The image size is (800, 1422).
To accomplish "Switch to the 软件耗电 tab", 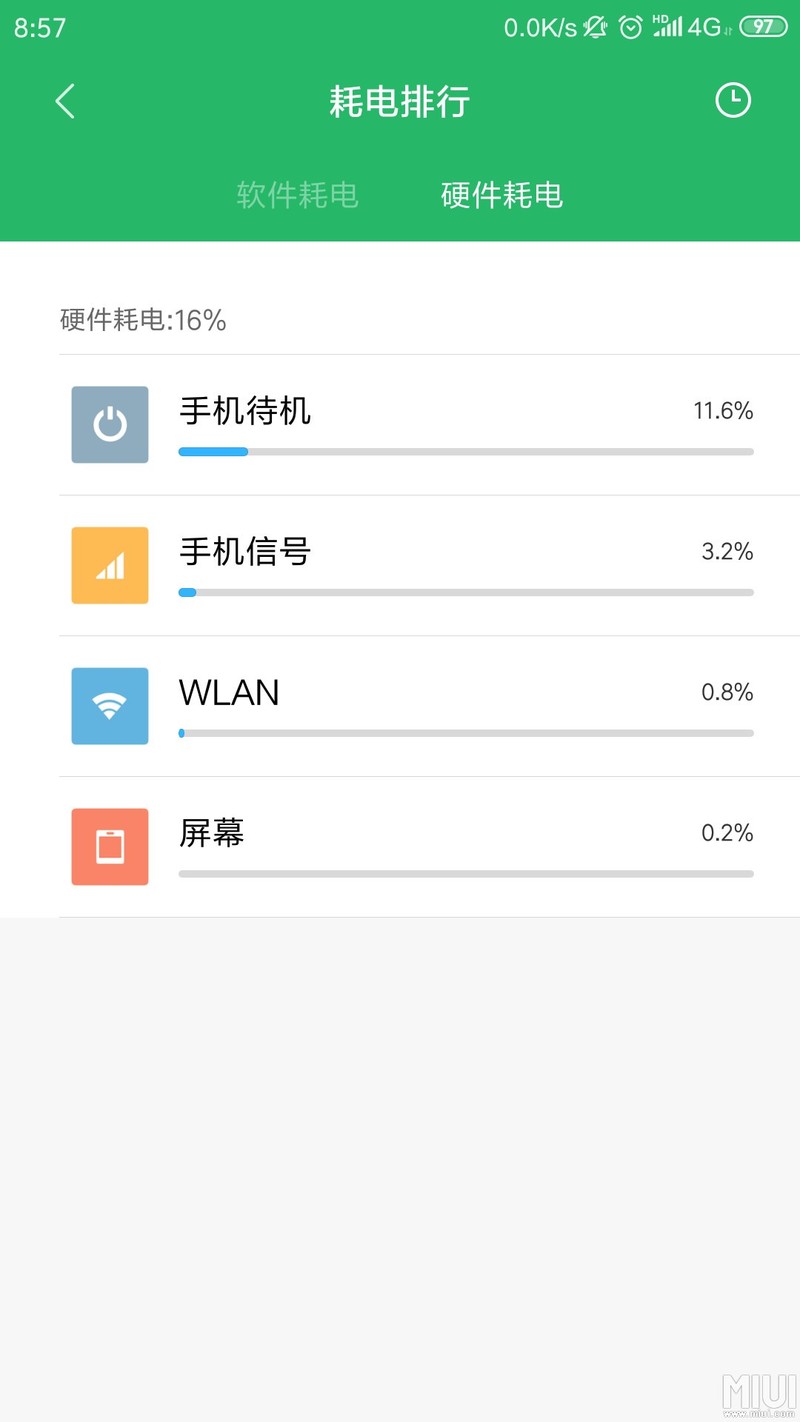I will pos(297,196).
